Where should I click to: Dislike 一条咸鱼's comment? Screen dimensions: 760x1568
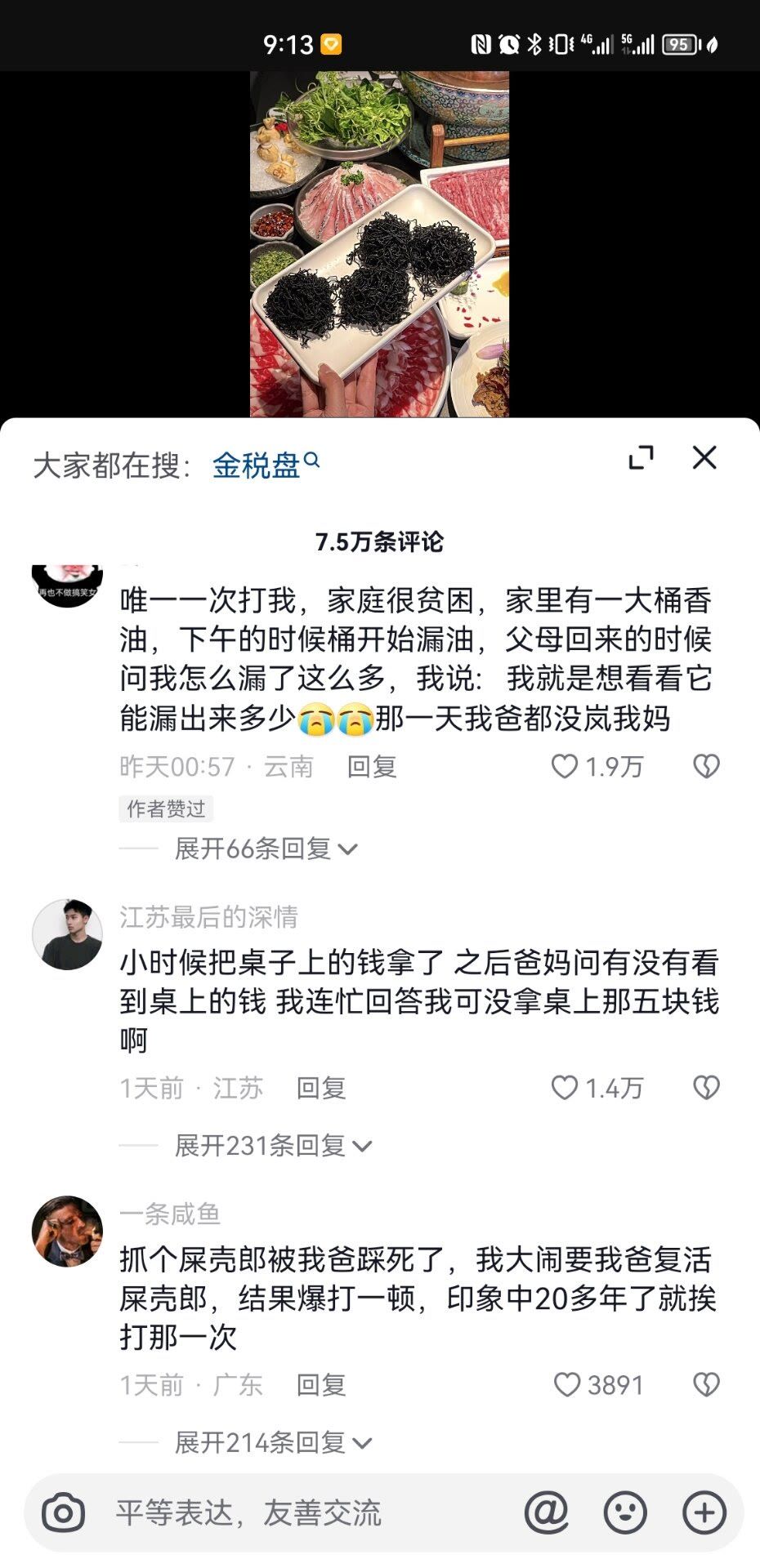coord(706,1385)
